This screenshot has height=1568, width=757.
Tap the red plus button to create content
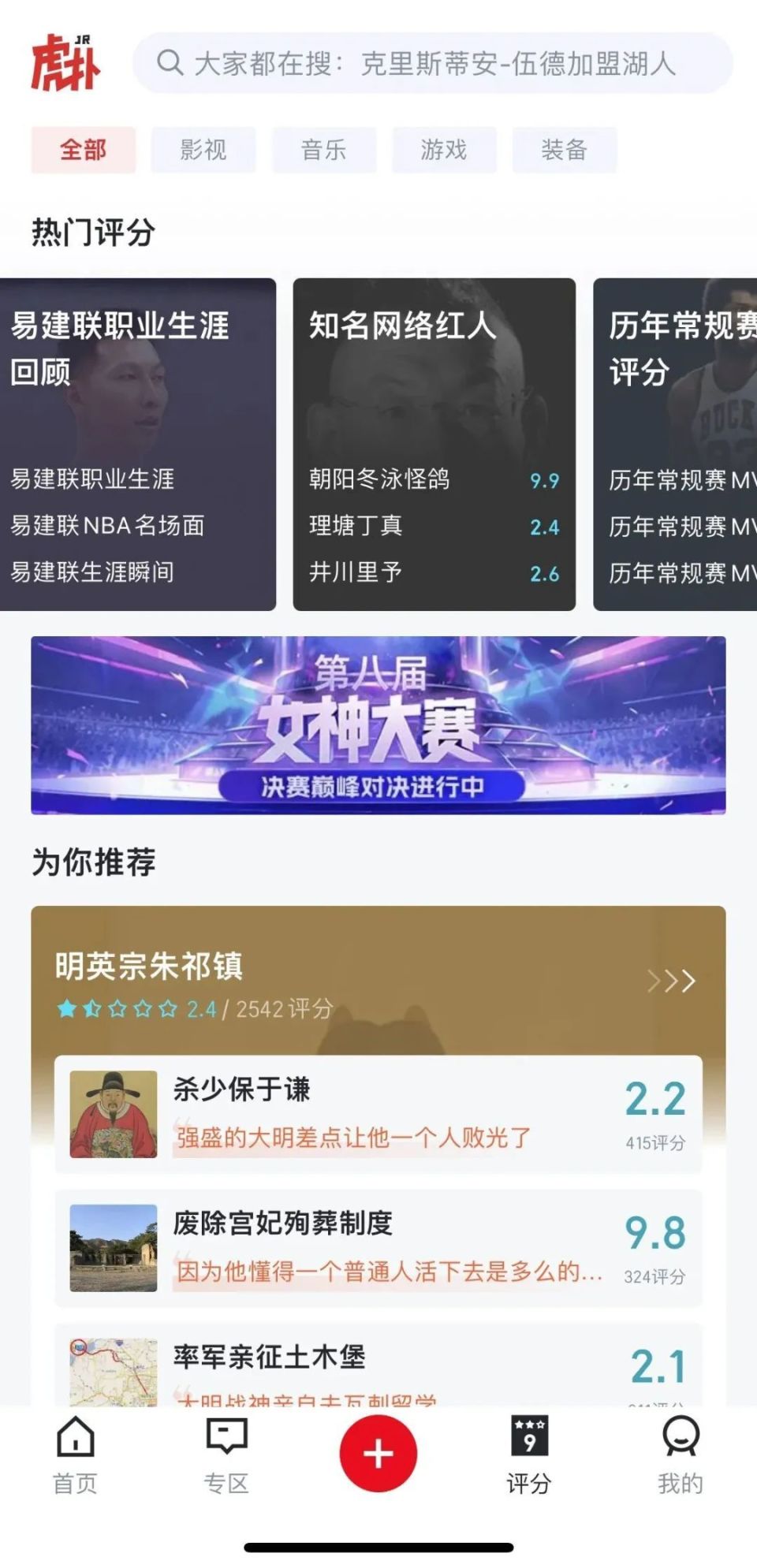click(x=378, y=1453)
